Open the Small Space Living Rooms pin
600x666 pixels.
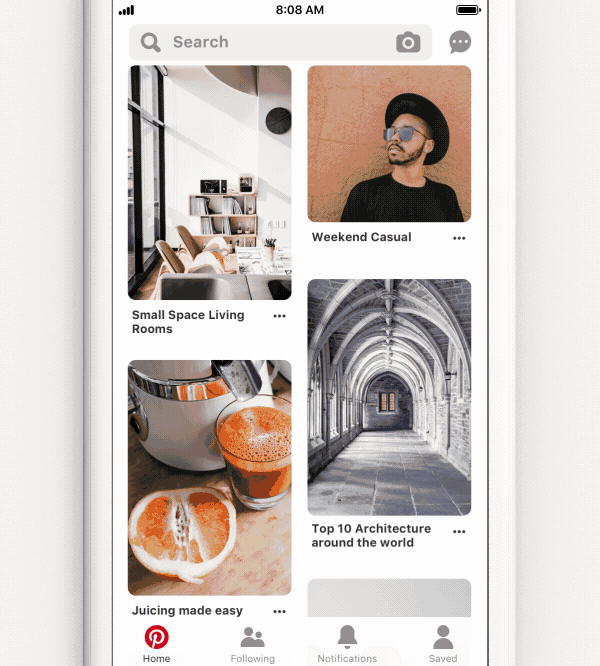210,182
